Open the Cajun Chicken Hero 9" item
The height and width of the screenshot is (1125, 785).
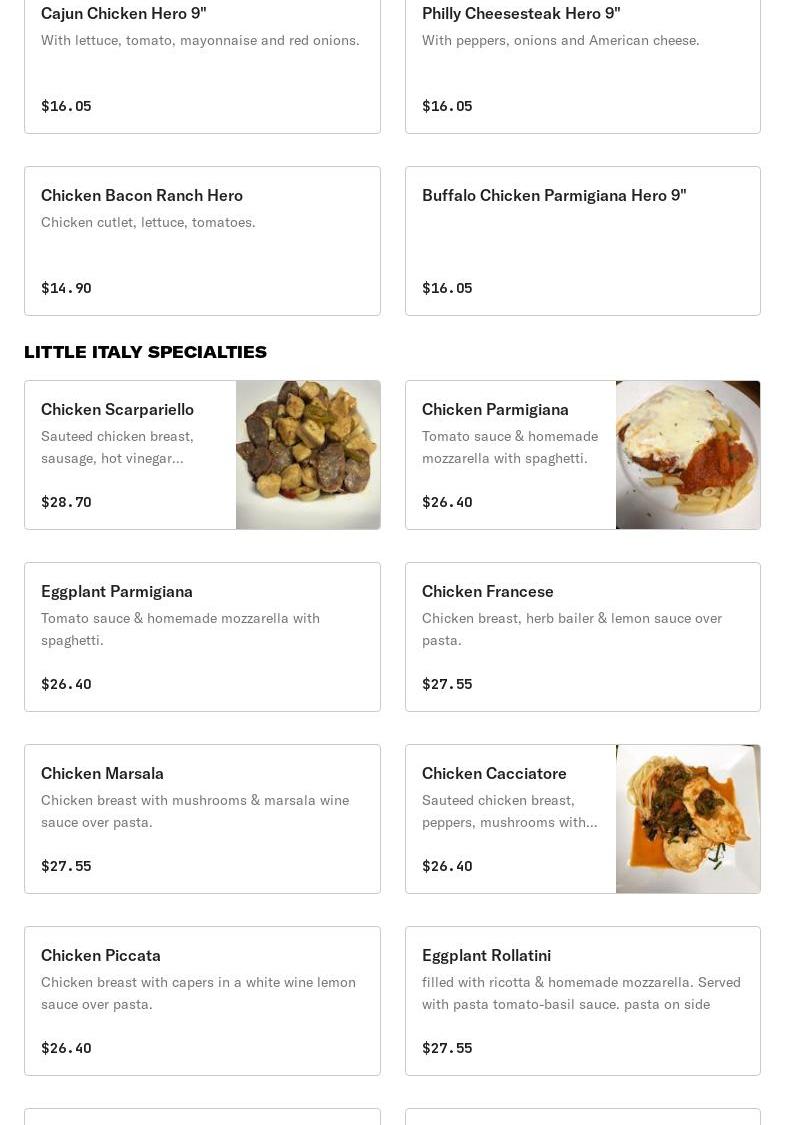coord(202,60)
